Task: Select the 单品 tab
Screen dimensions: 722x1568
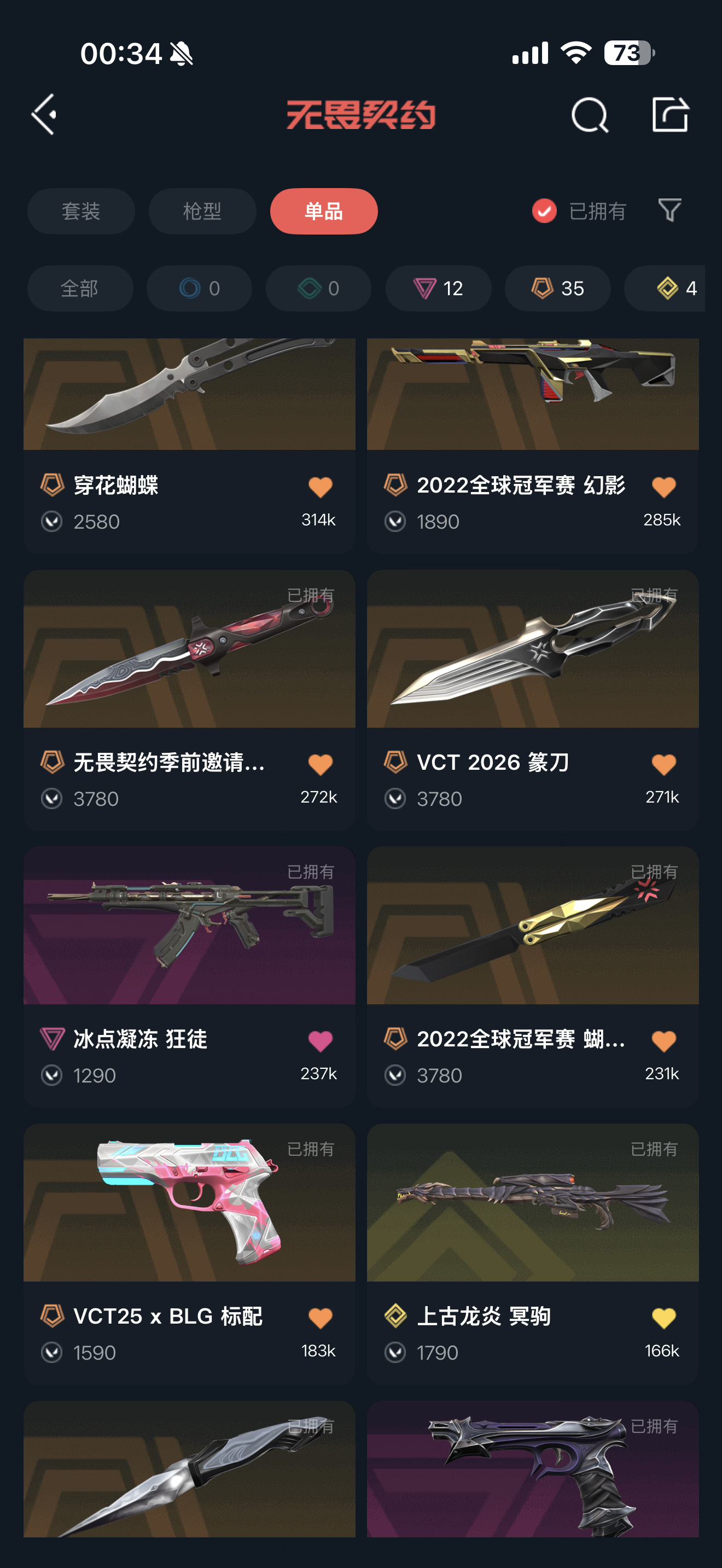Action: click(324, 211)
